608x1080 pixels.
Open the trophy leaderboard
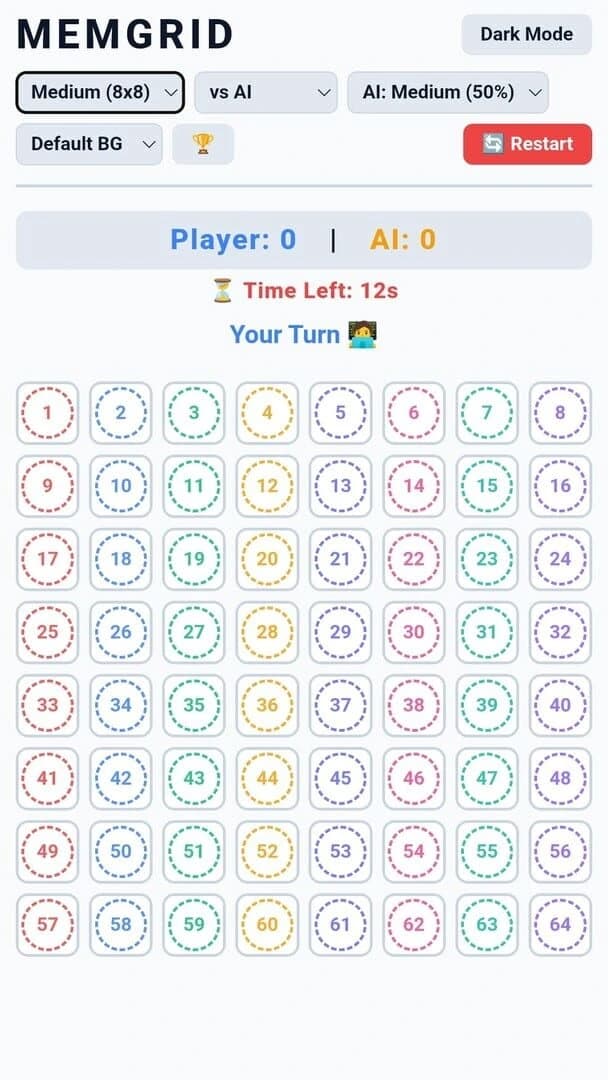point(203,144)
